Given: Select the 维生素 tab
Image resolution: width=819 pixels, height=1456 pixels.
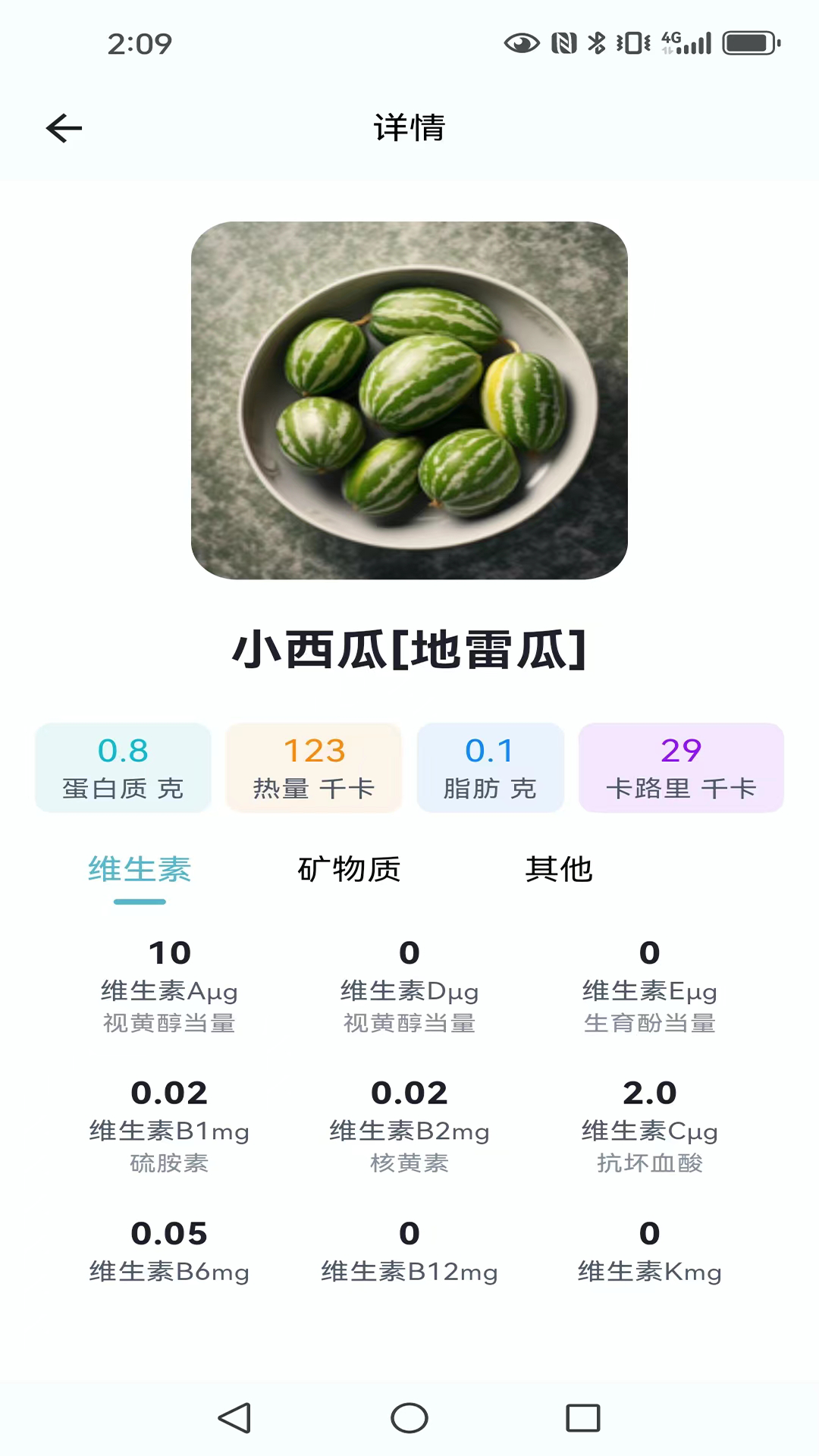Looking at the screenshot, I should (140, 870).
